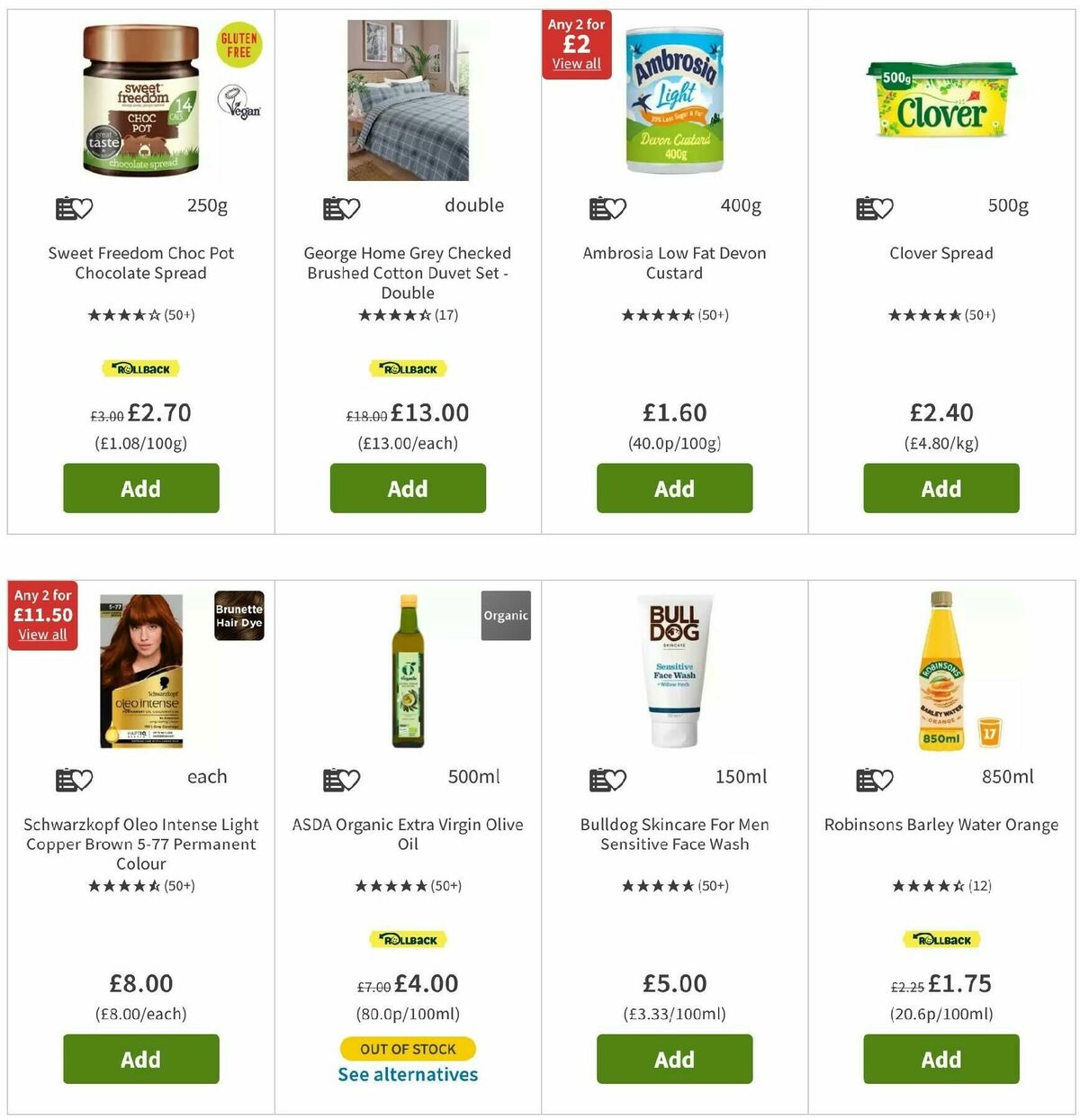Add Schwarzkopf hair colour to shopping list
The image size is (1080, 1120).
[x=63, y=778]
